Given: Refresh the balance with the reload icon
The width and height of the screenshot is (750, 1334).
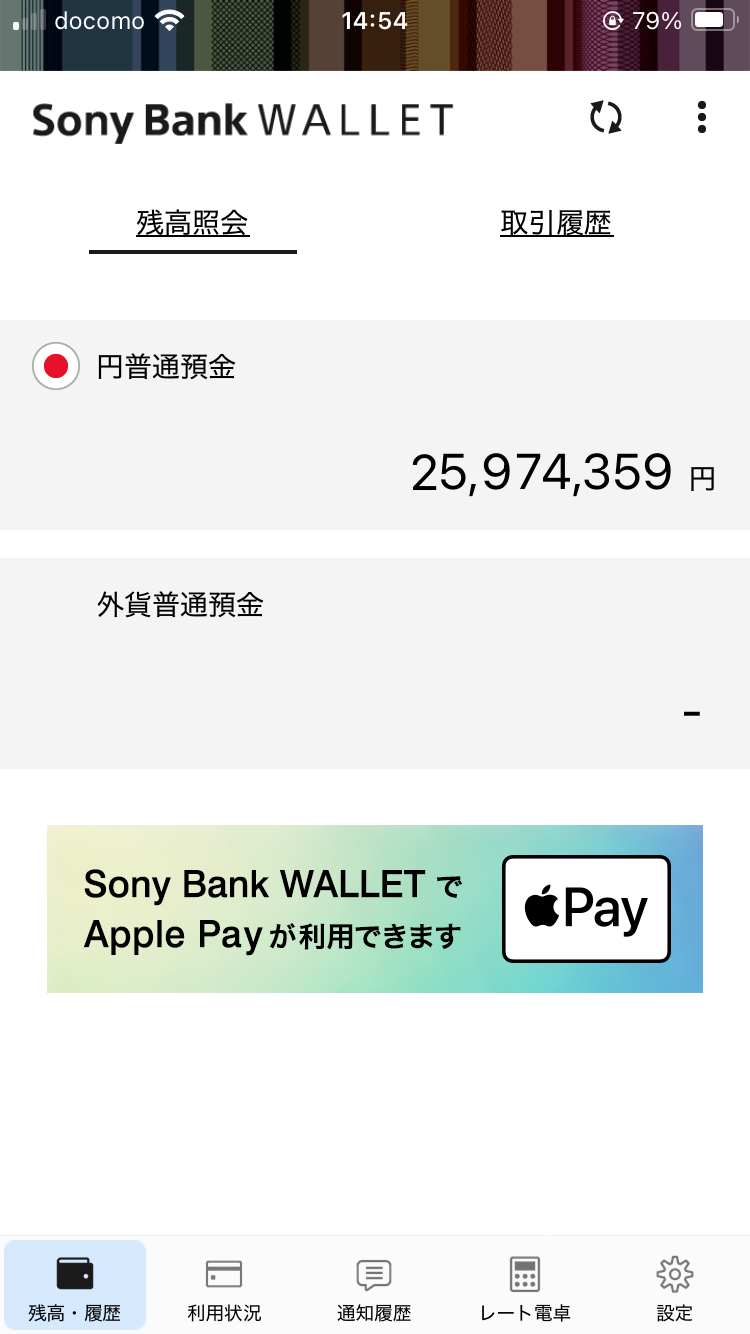Looking at the screenshot, I should (x=605, y=118).
